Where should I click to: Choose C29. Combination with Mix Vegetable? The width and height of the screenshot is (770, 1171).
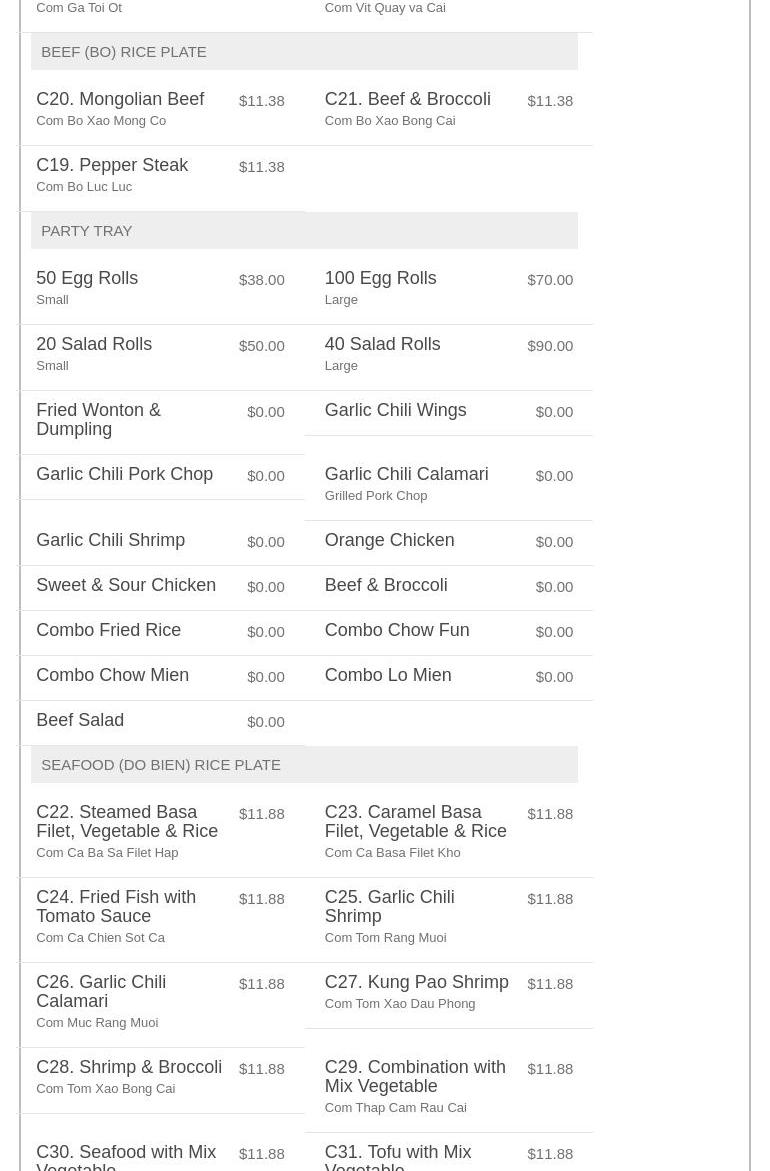pos(415,1077)
